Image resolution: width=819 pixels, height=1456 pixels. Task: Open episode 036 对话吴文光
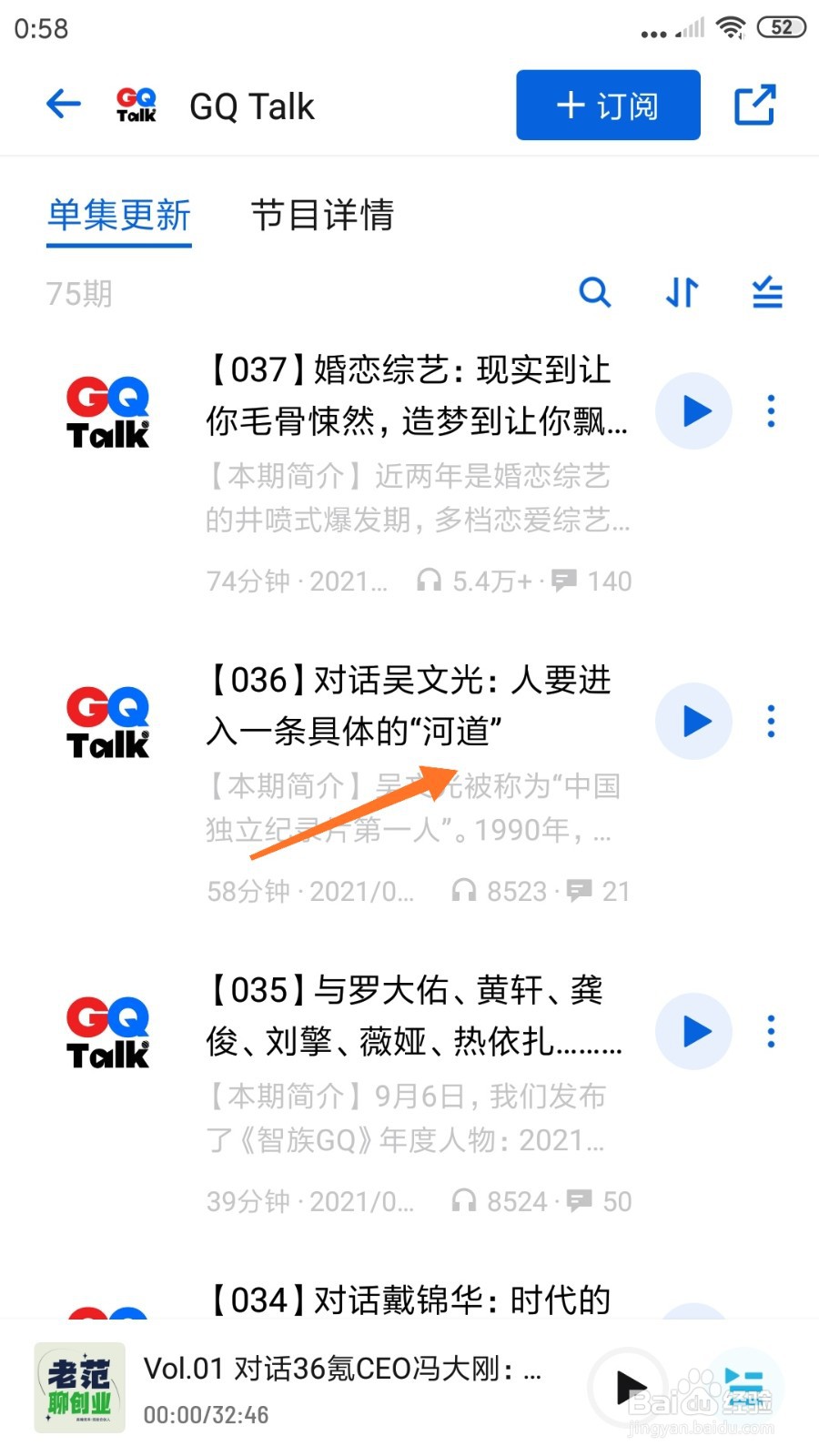pyautogui.click(x=409, y=705)
